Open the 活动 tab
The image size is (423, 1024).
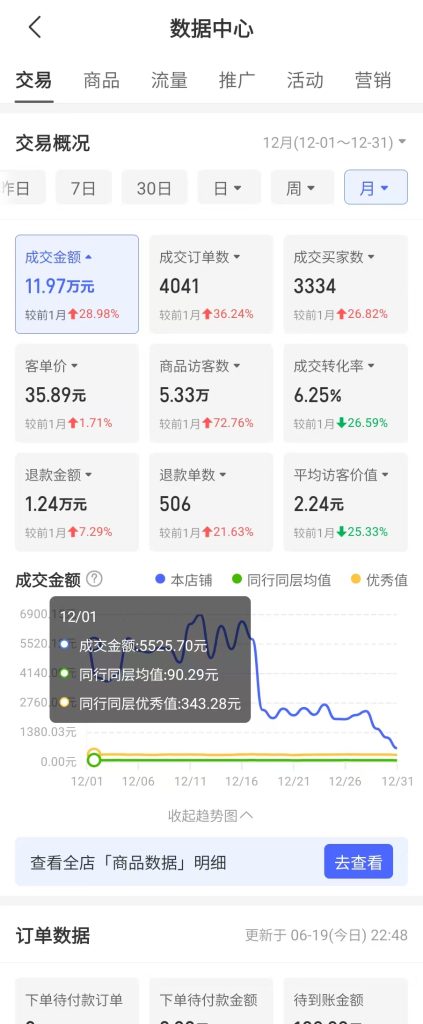pyautogui.click(x=305, y=80)
